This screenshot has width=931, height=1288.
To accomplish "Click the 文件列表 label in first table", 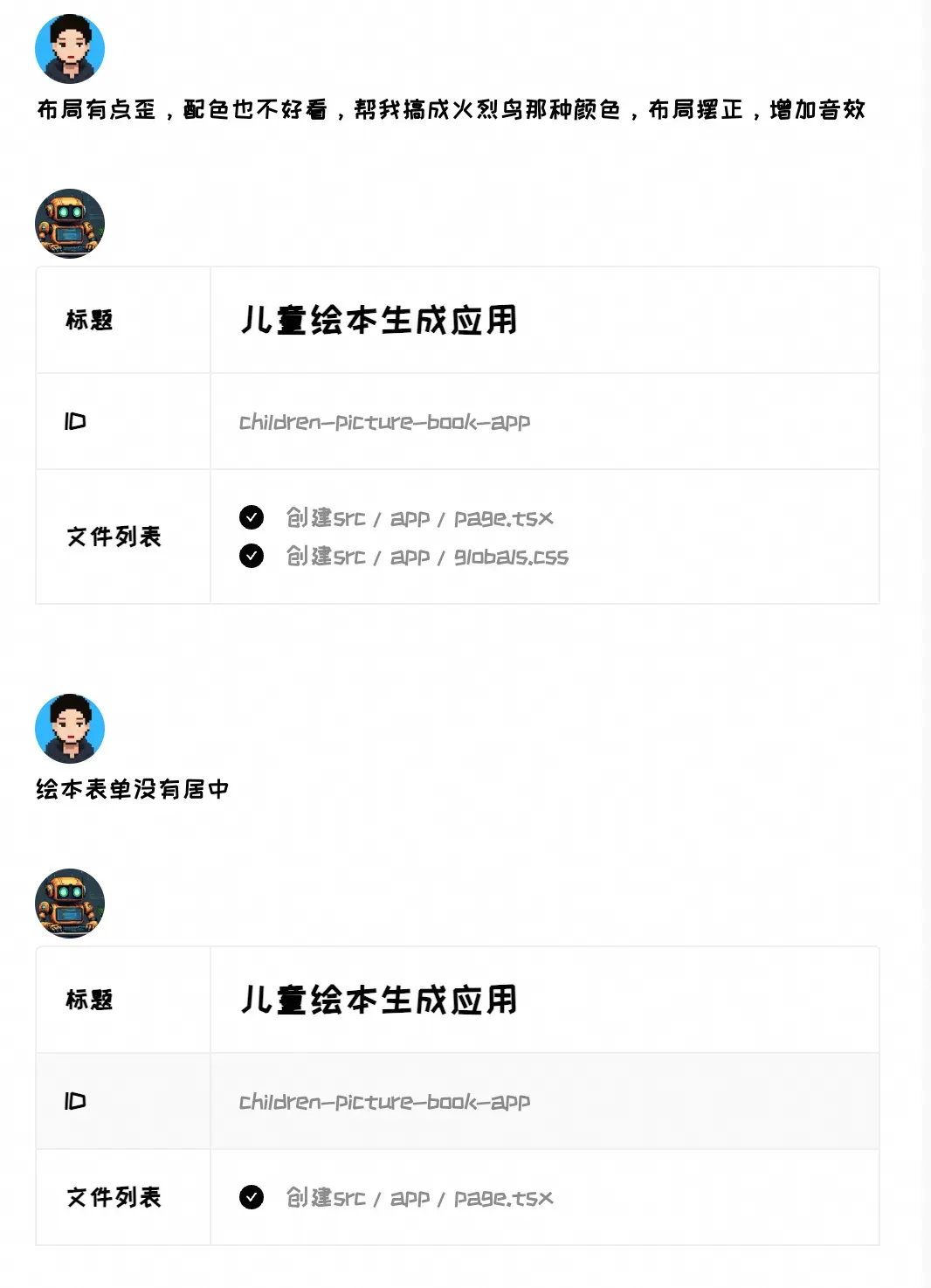I will pos(115,537).
